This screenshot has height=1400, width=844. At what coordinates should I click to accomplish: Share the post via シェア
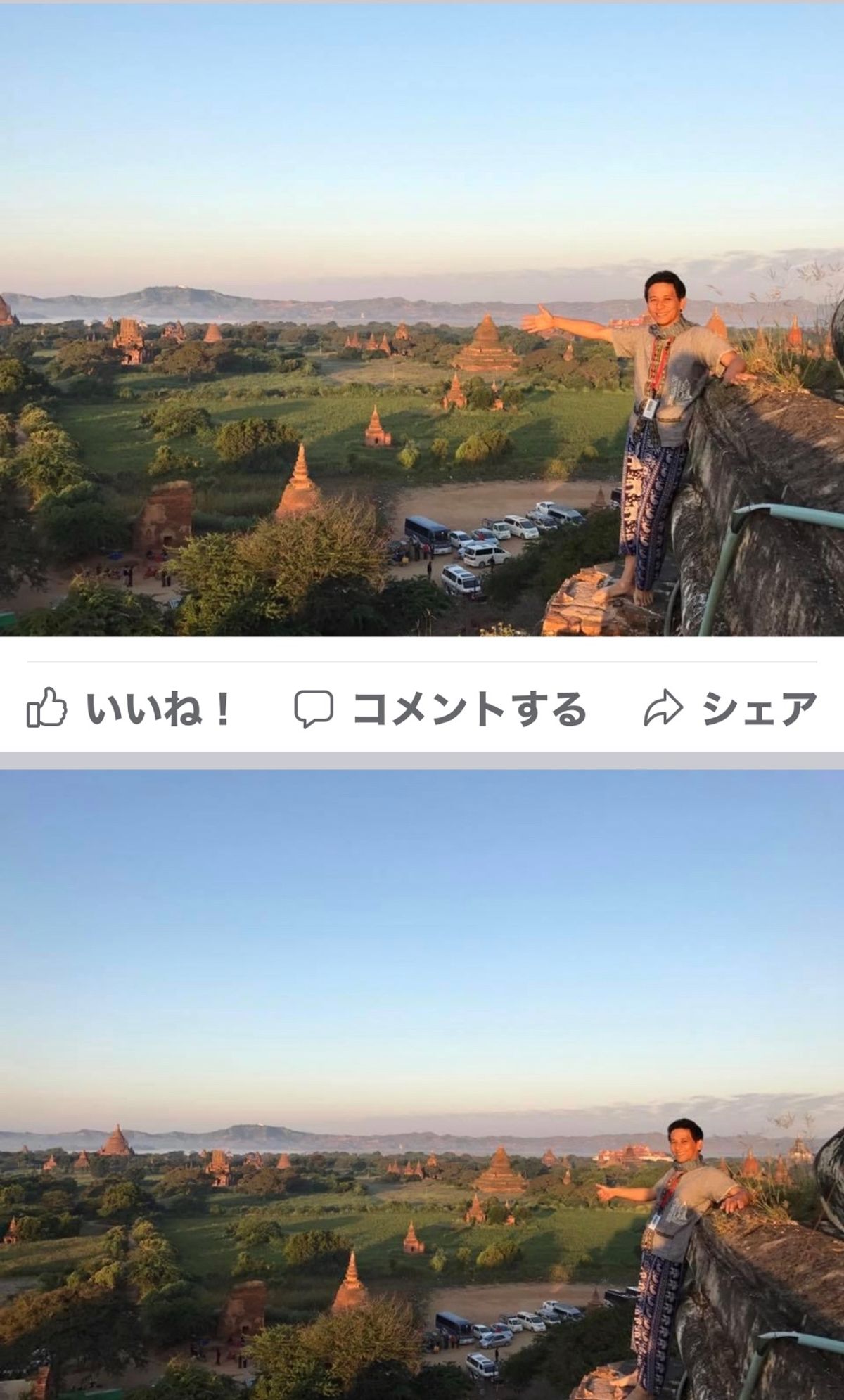730,709
